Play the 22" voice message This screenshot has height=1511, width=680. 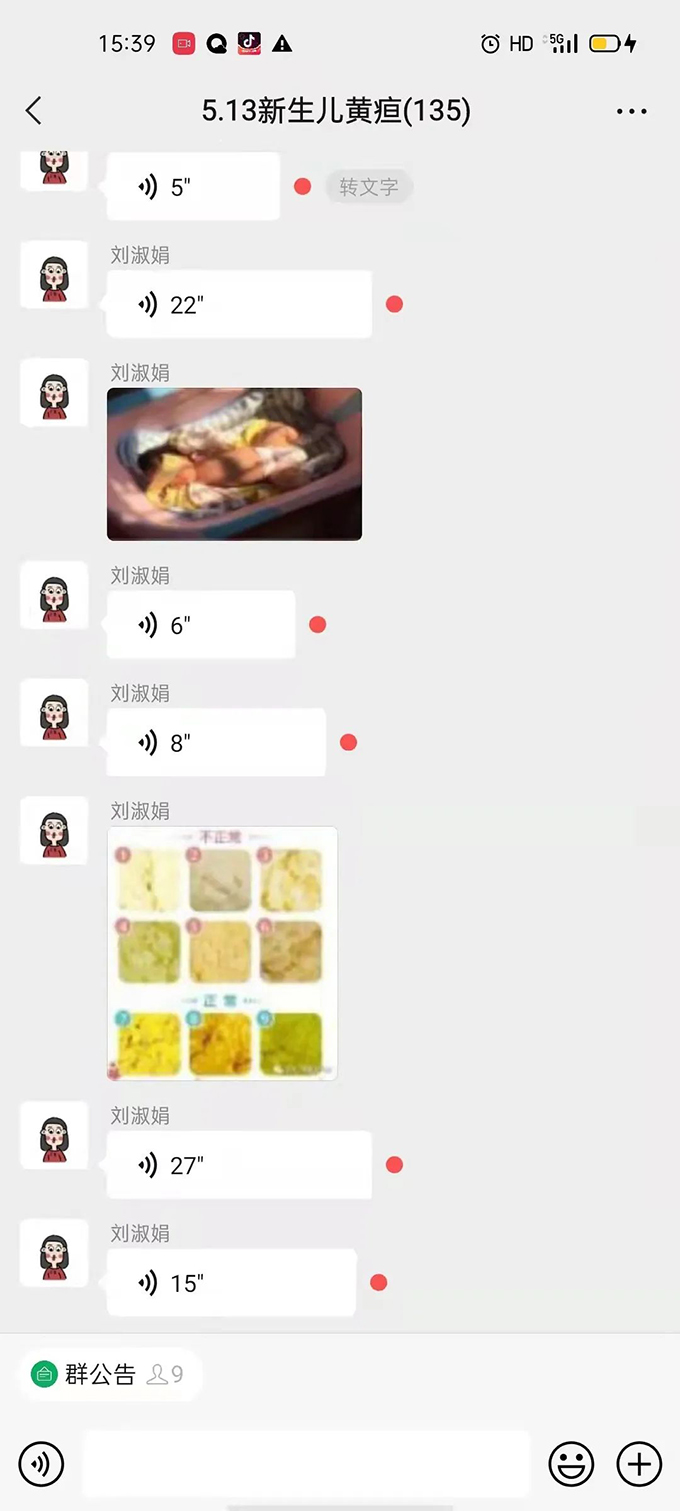[238, 304]
